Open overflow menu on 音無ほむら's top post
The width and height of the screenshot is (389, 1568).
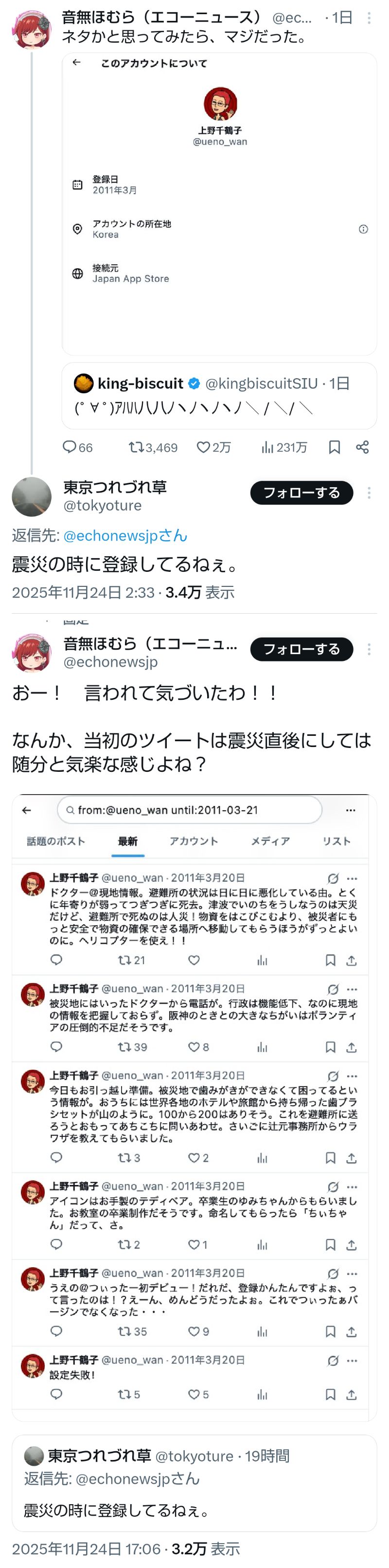(x=369, y=18)
